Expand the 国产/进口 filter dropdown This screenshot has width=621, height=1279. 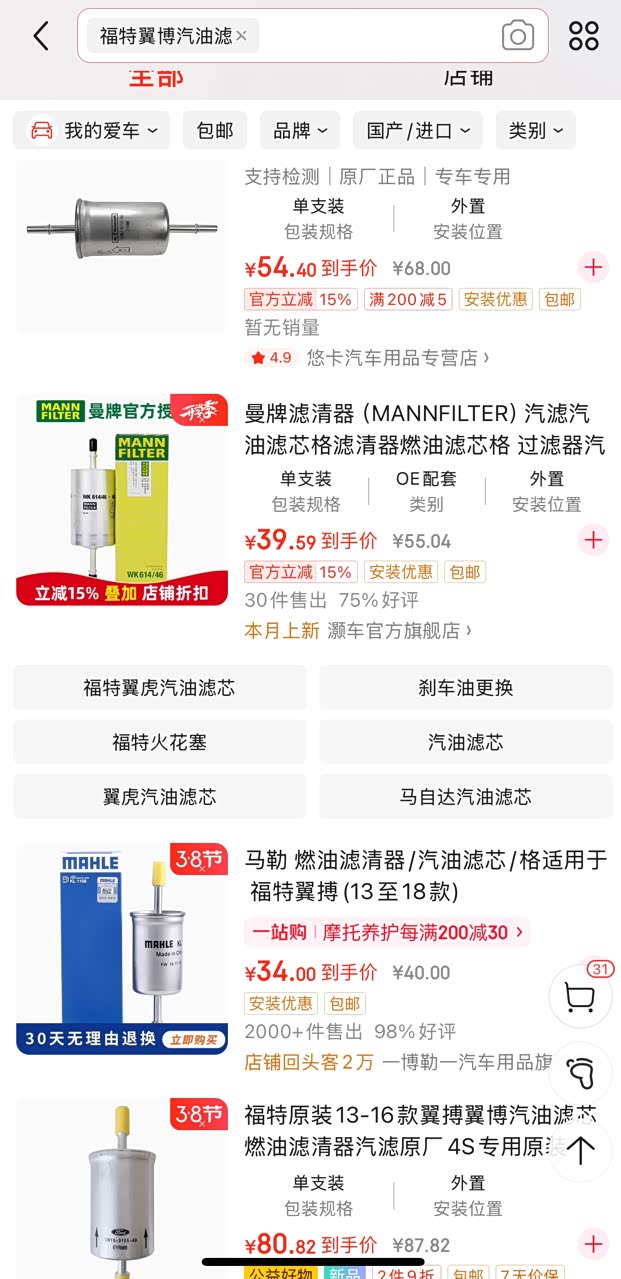pyautogui.click(x=418, y=130)
